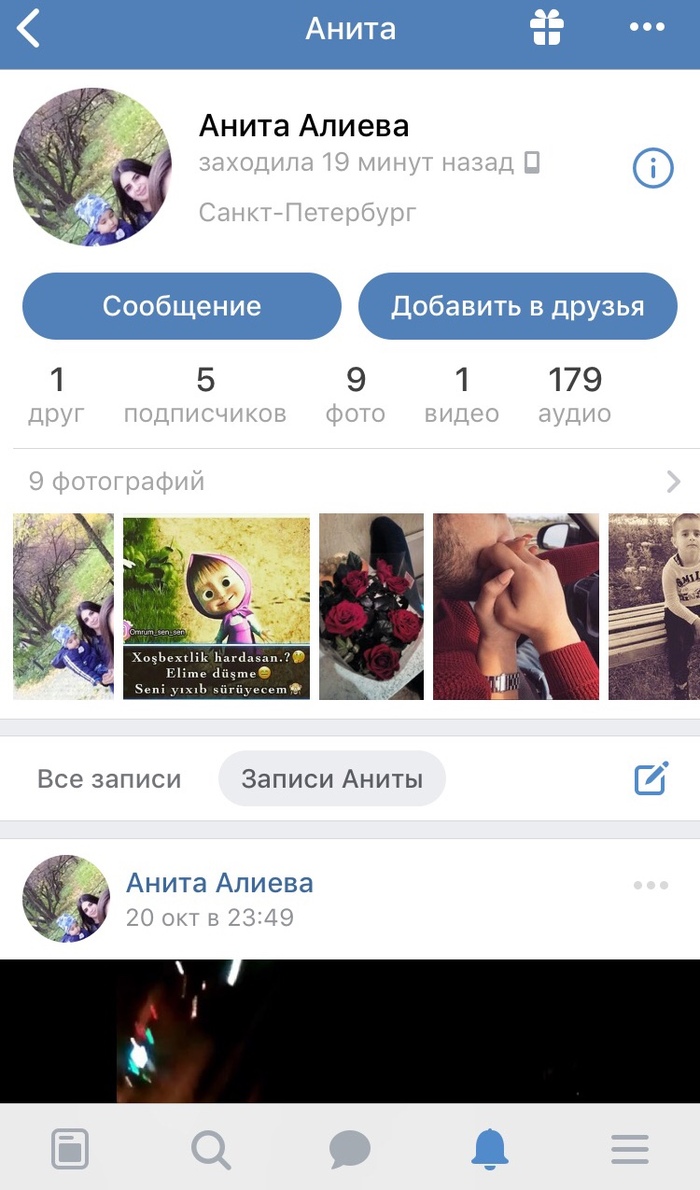Go back using the top-left arrow
The image size is (700, 1190).
pos(29,30)
